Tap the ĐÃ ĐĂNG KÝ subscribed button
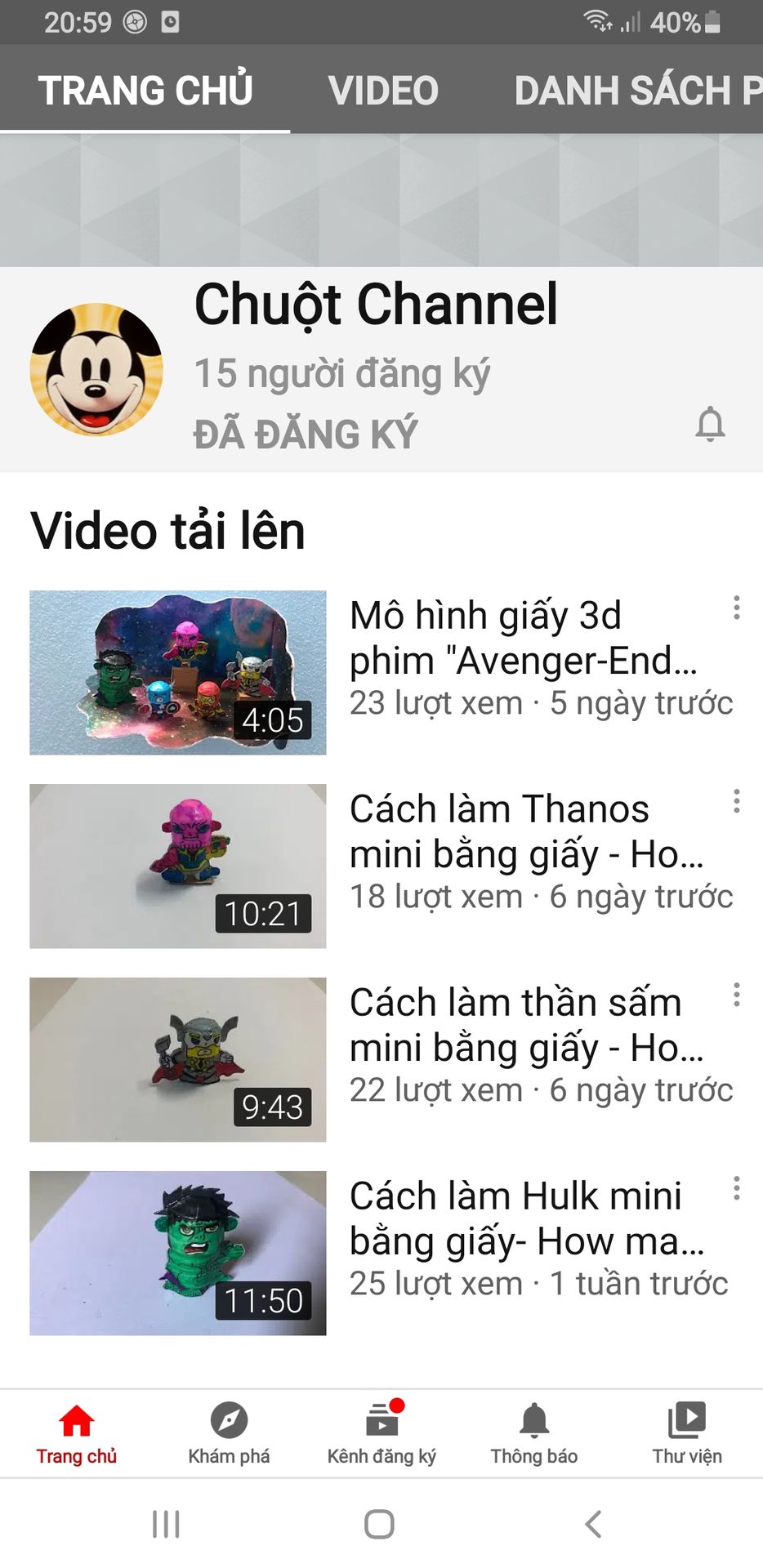Screen dimensions: 763x1568 306,434
